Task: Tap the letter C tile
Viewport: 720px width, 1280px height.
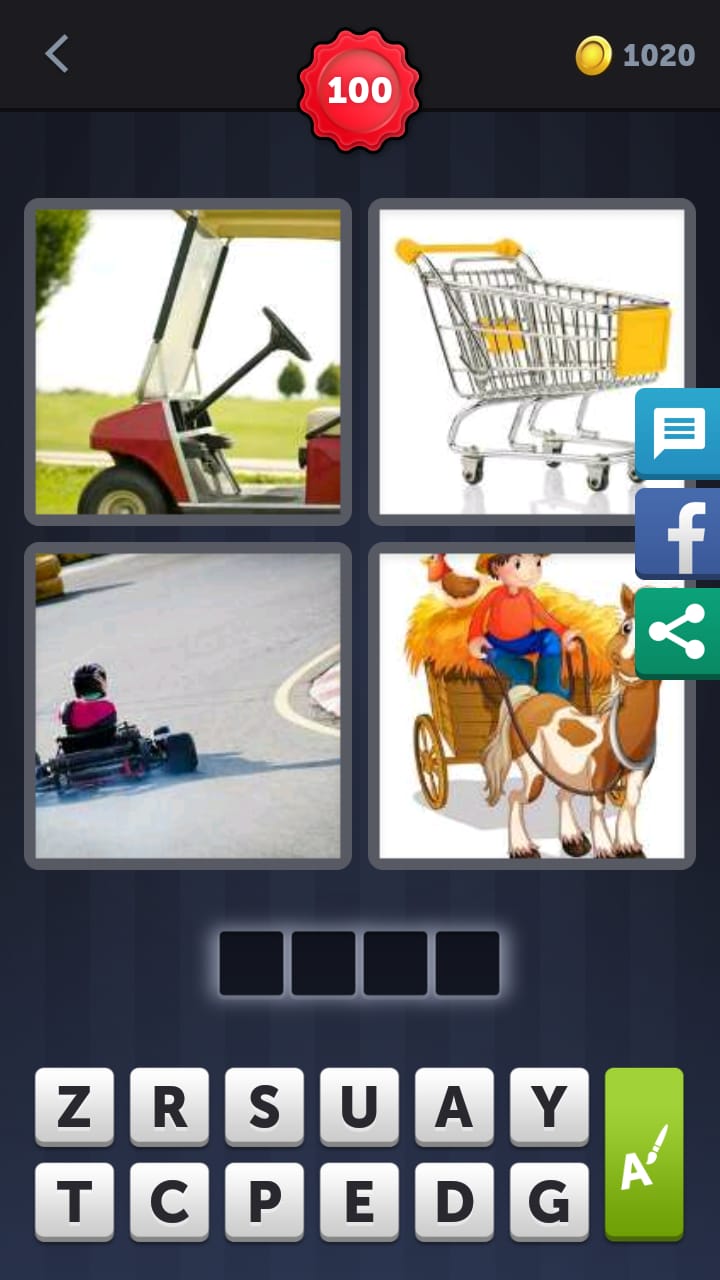Action: point(169,1201)
